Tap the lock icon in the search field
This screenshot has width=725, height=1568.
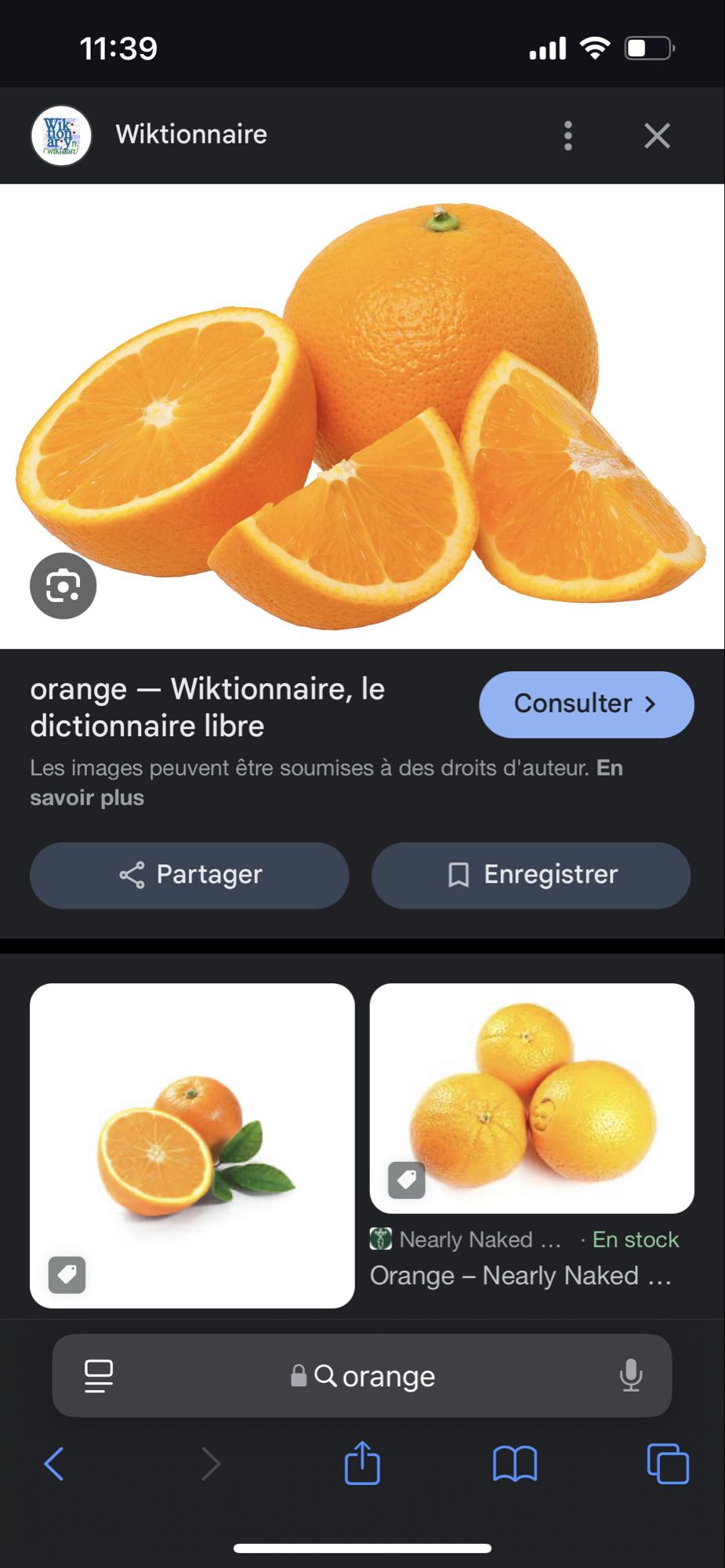pyautogui.click(x=298, y=1375)
